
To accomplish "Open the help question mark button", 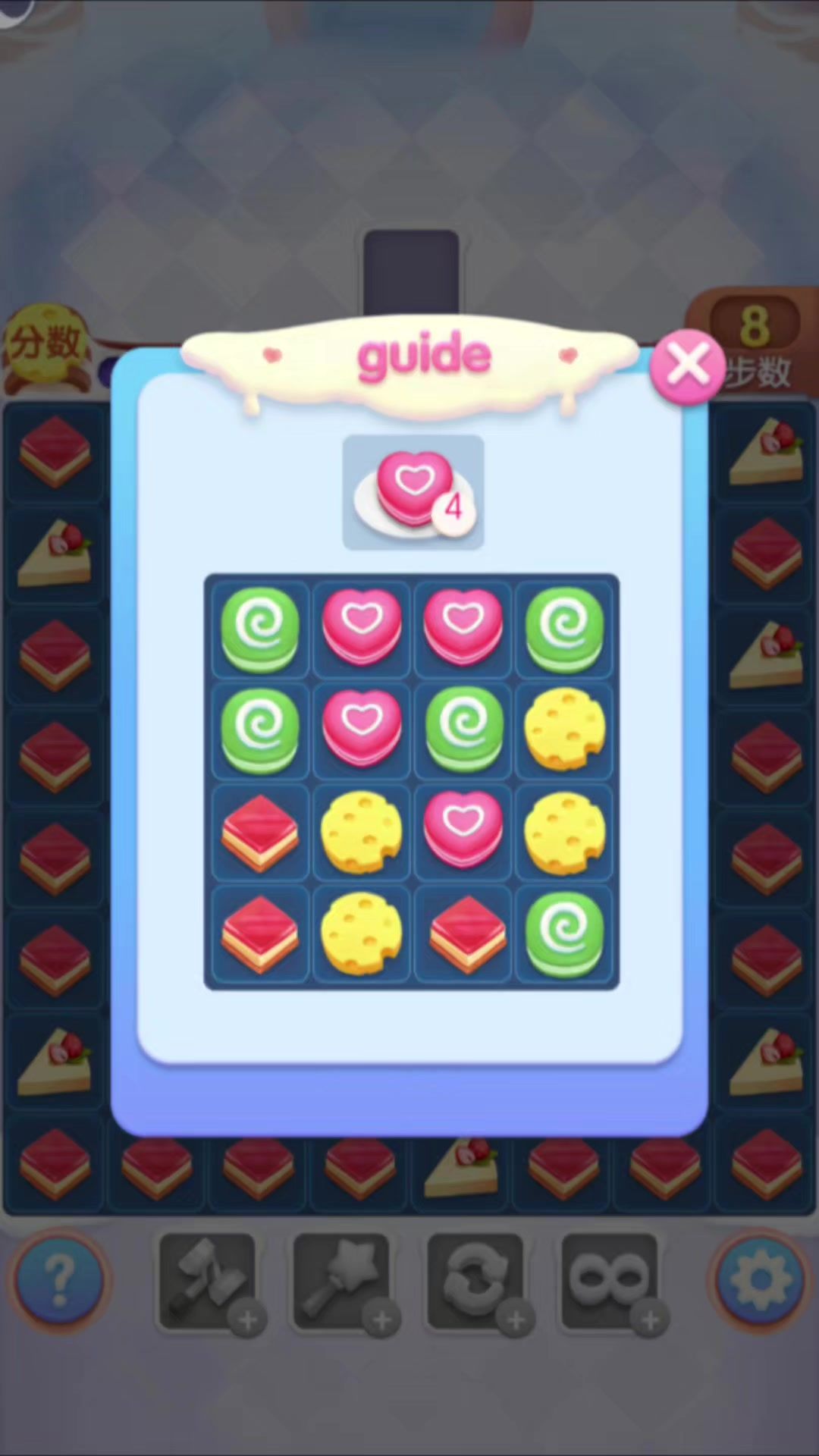I will click(x=59, y=1280).
